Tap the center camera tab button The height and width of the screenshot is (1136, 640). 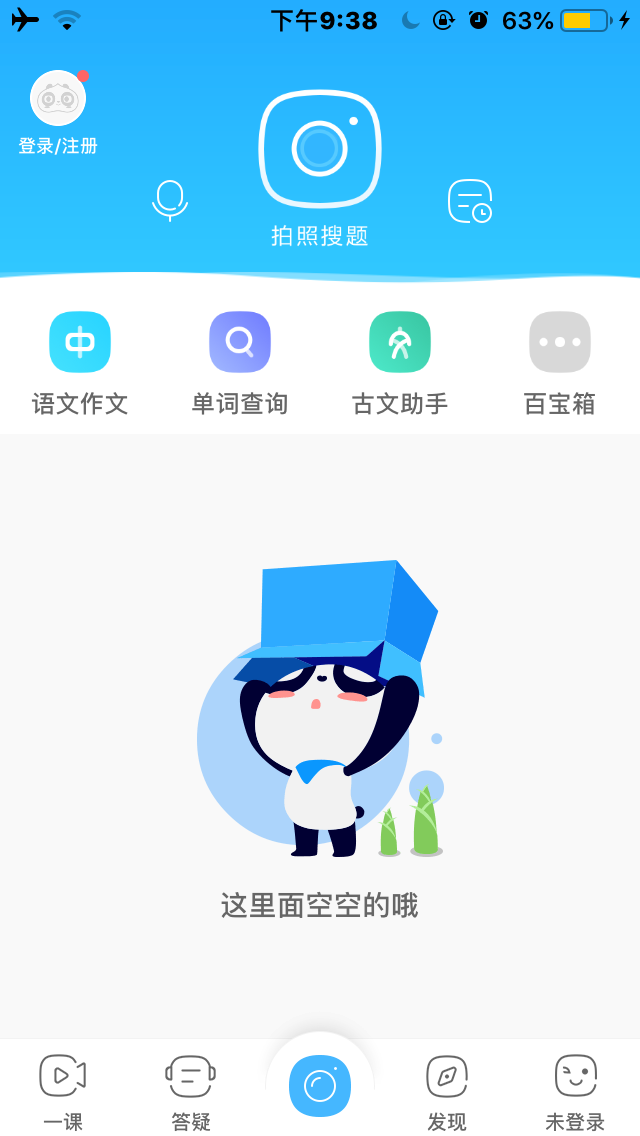point(320,1085)
